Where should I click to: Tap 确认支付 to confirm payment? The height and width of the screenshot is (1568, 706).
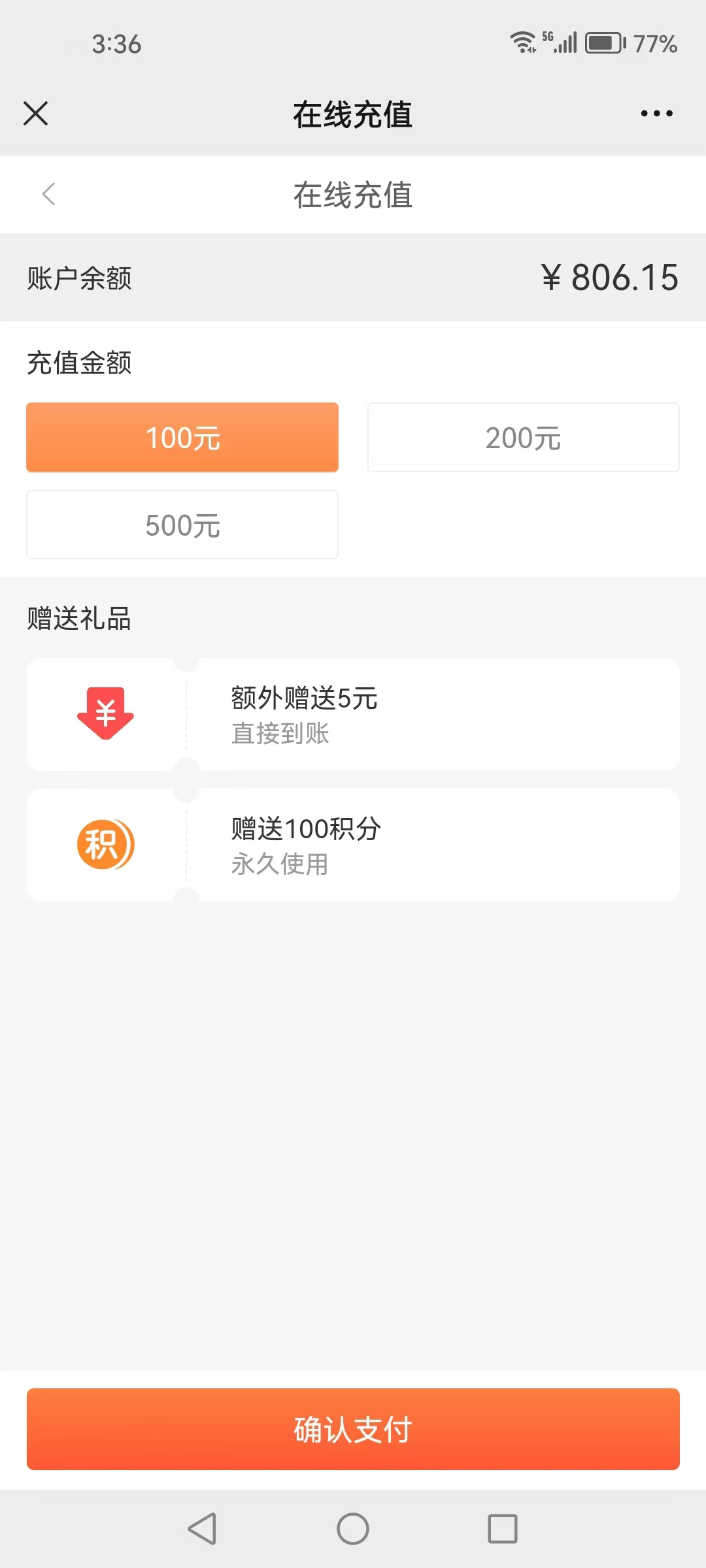click(353, 1429)
